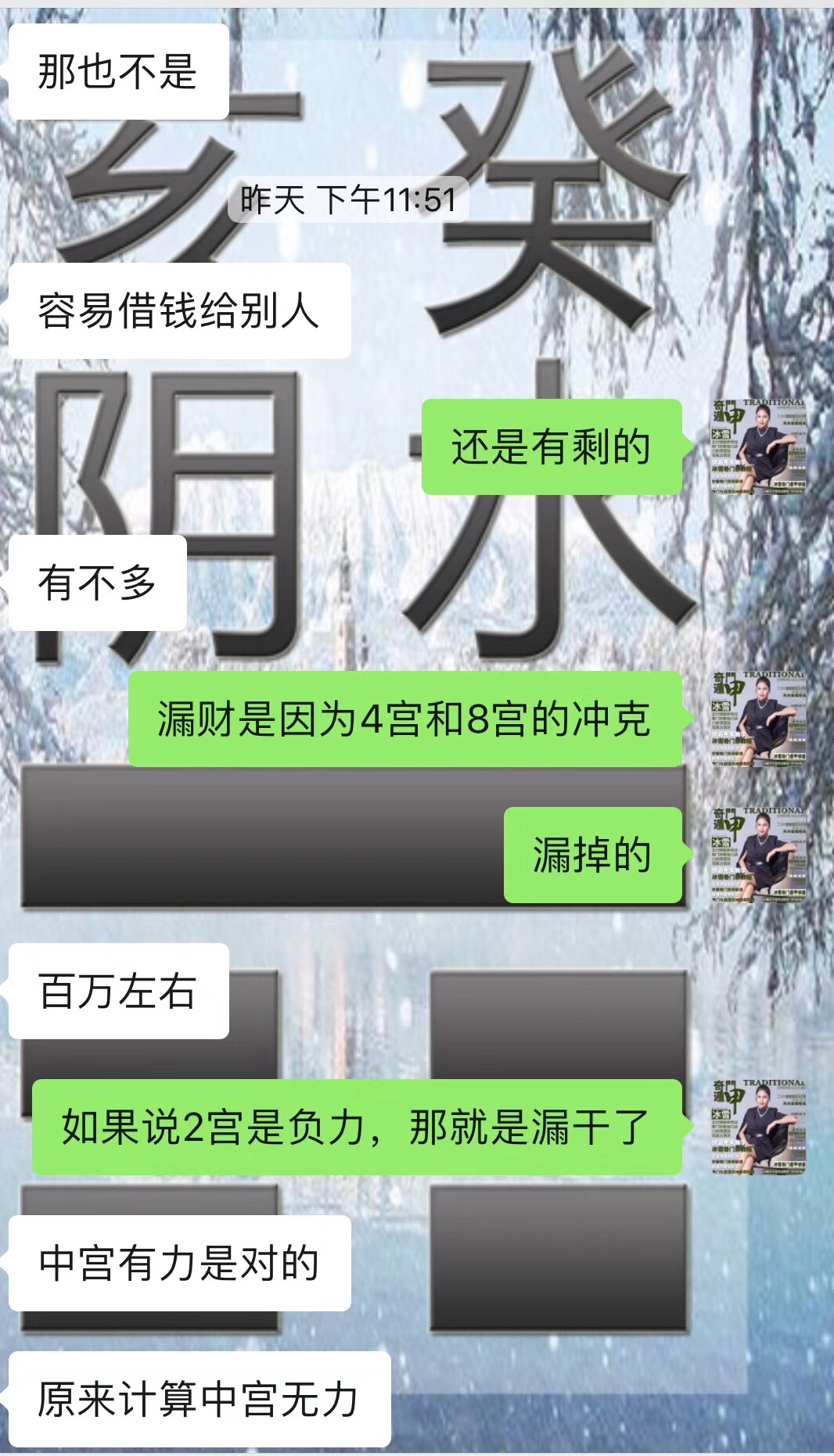This screenshot has width=834, height=1456.
Task: Open sender avatar beside 还是有剩的 message
Action: 757,446
